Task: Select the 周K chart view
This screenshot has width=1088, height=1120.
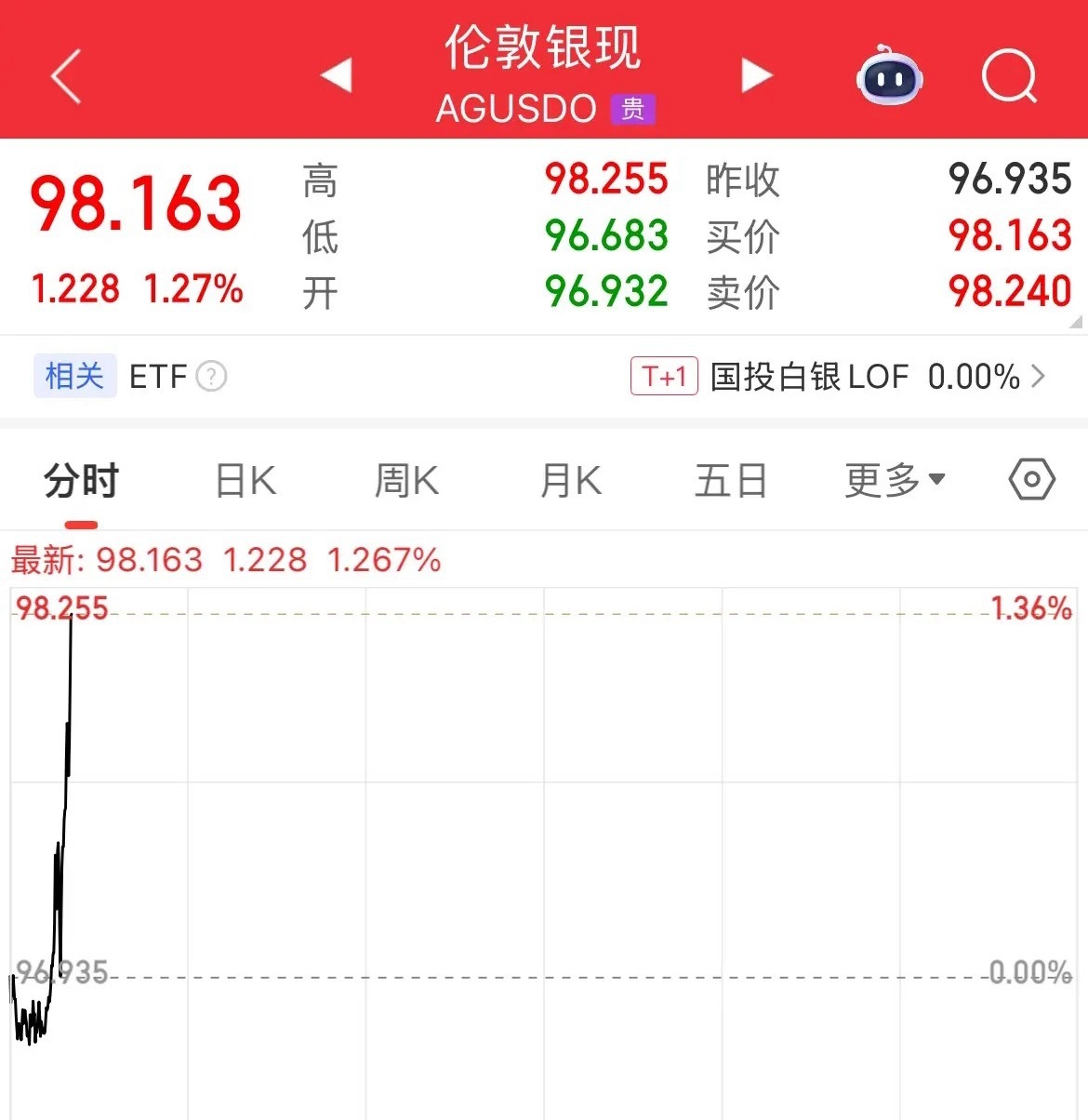Action: pyautogui.click(x=406, y=479)
